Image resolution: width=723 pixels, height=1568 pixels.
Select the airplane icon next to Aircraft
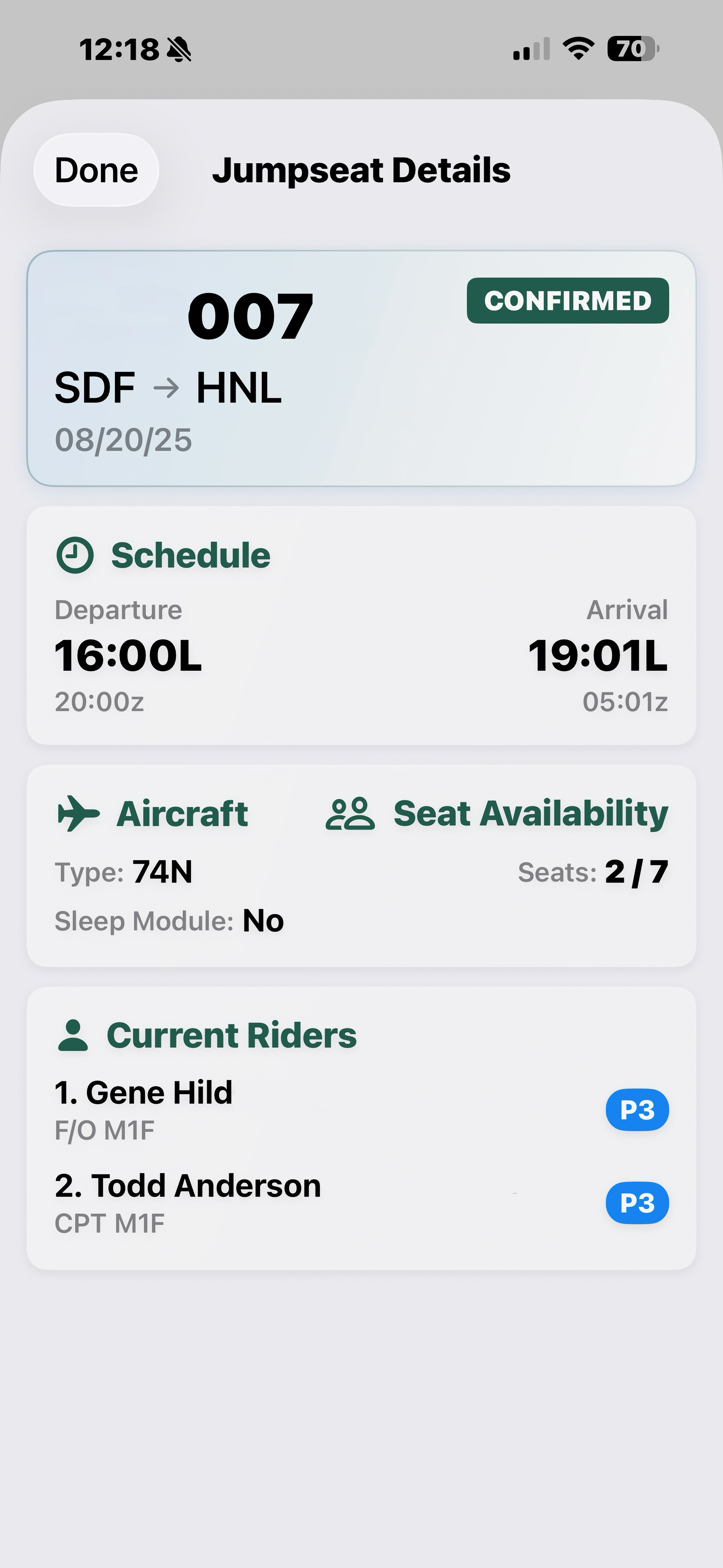coord(77,813)
